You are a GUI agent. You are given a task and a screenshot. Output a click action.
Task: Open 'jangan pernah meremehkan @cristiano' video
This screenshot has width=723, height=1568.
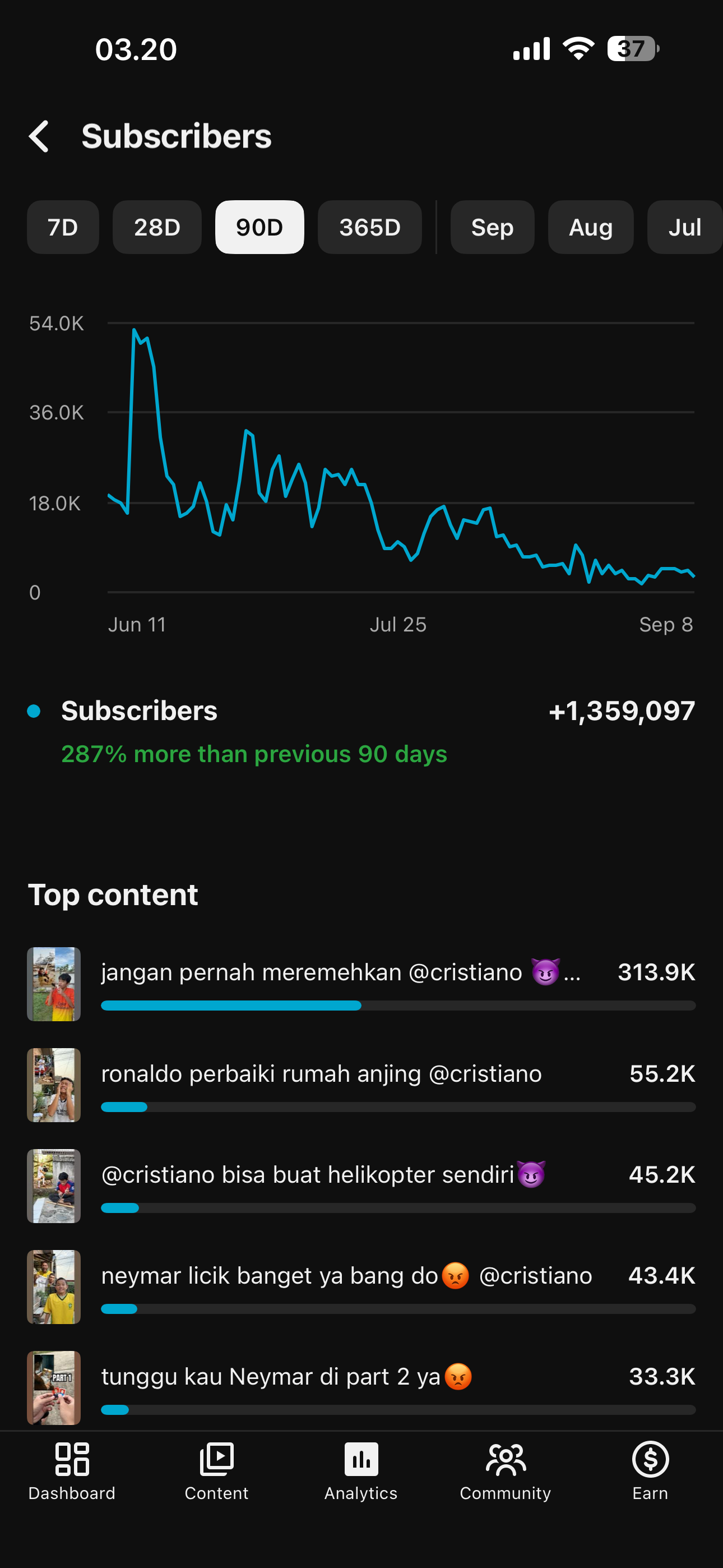pyautogui.click(x=361, y=984)
